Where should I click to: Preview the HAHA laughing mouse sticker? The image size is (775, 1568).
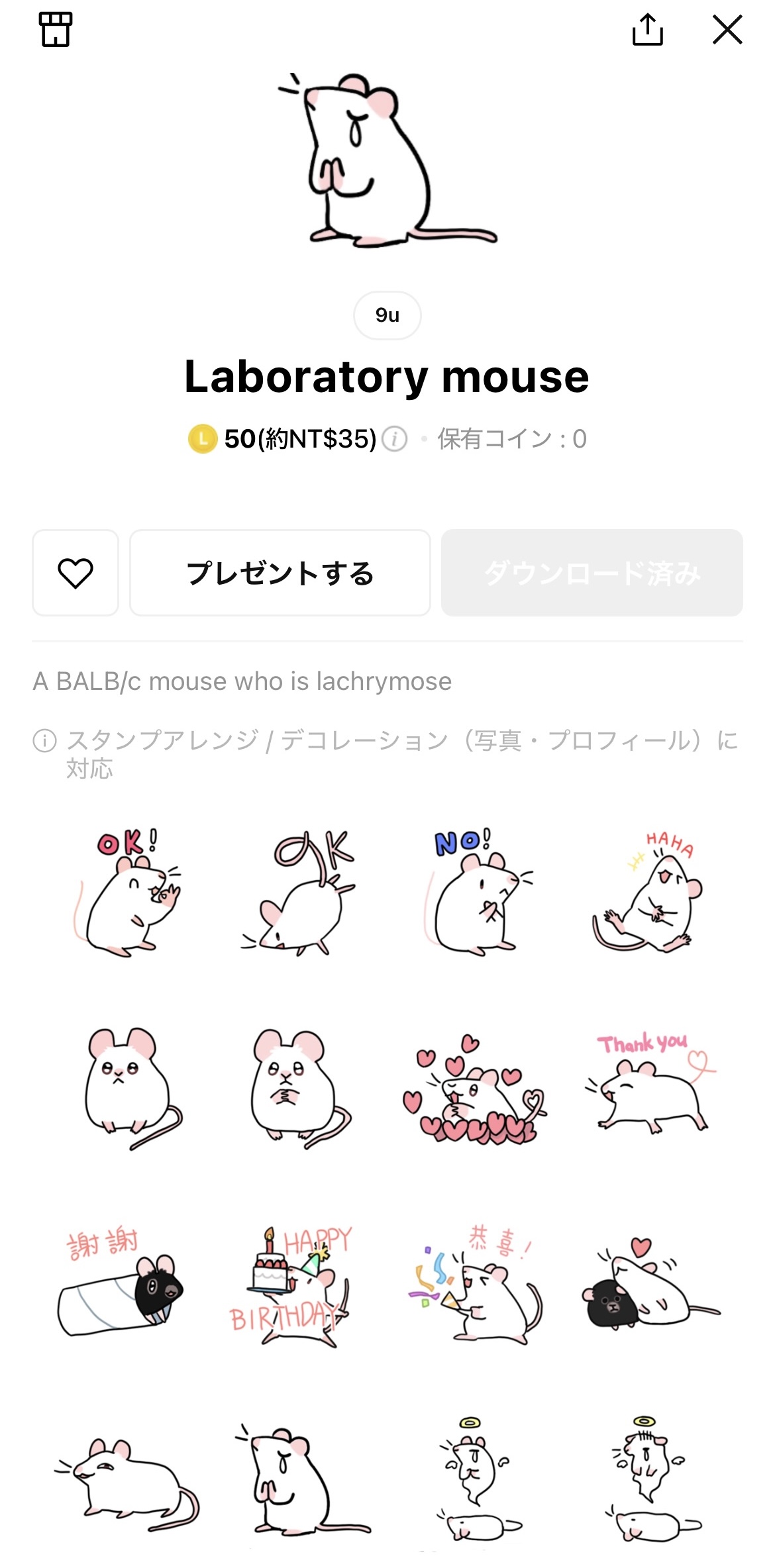tap(648, 891)
